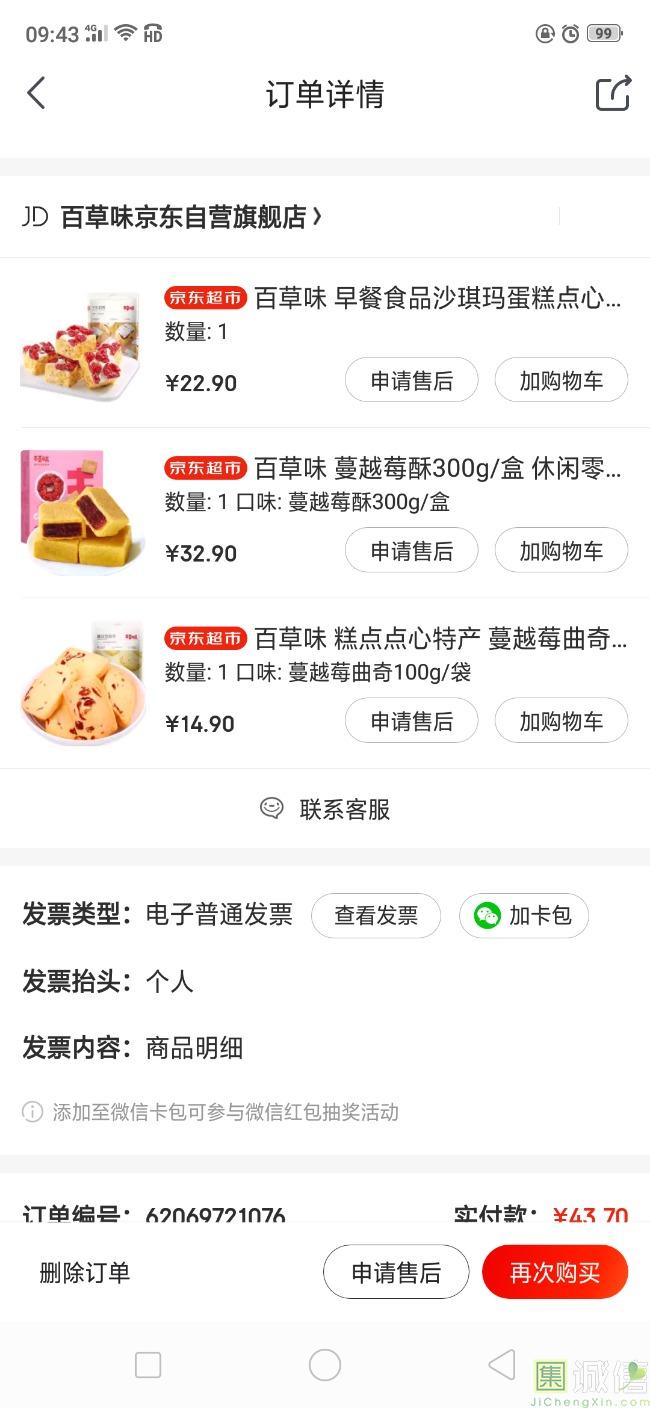Add the 蔓越莓曲奇100g/袋 to cart
The height and width of the screenshot is (1408, 650).
(561, 721)
